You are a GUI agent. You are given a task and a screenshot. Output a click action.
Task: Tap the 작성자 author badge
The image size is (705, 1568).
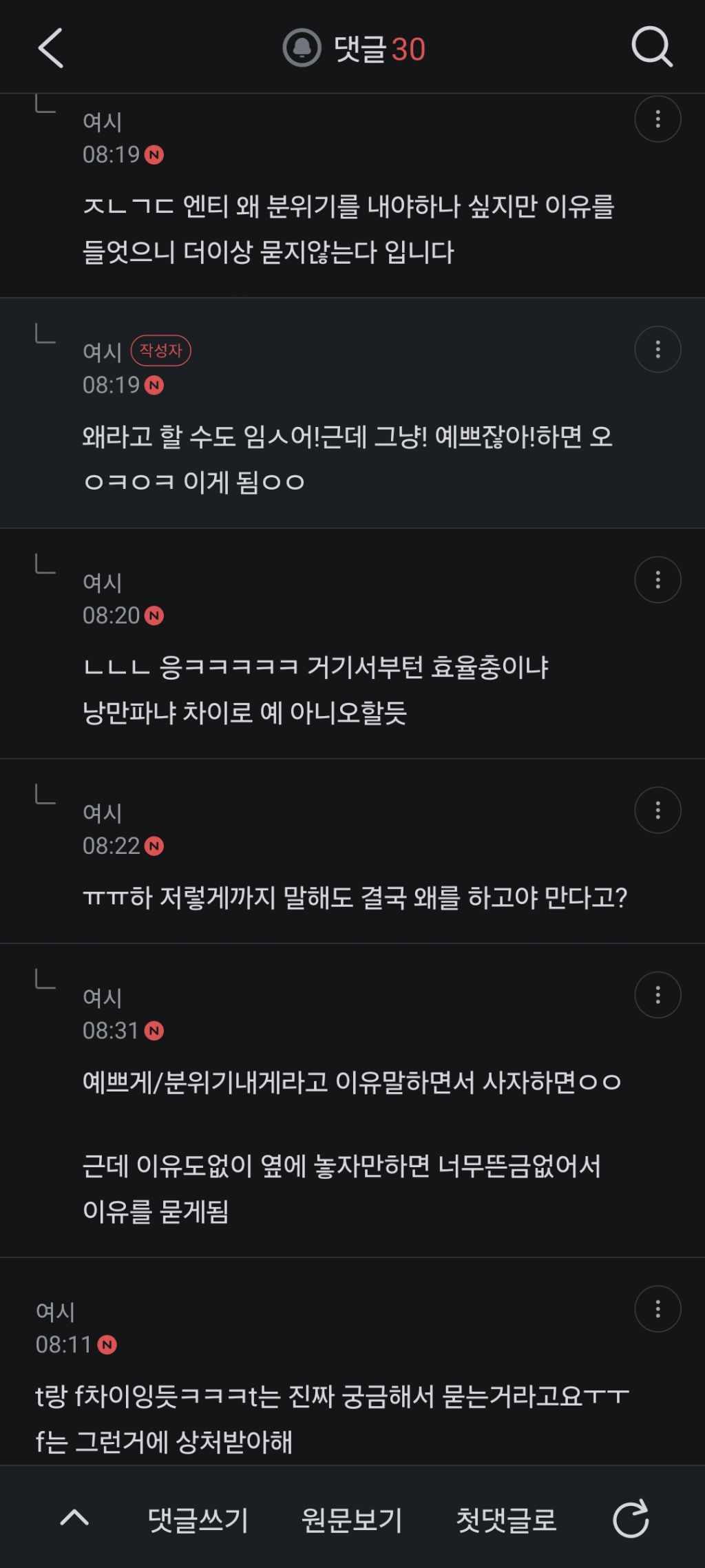(161, 350)
